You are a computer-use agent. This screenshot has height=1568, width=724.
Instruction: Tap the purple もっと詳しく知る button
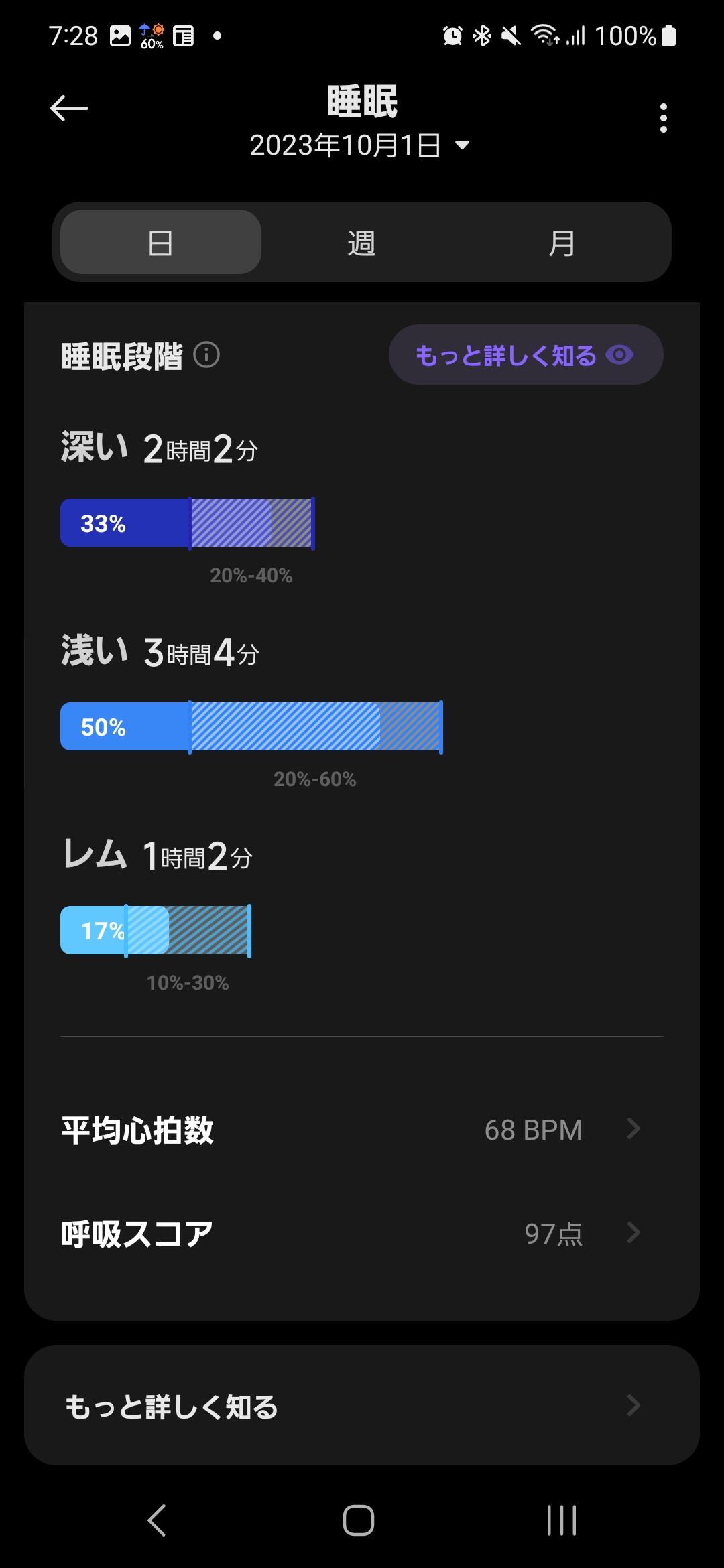coord(526,354)
